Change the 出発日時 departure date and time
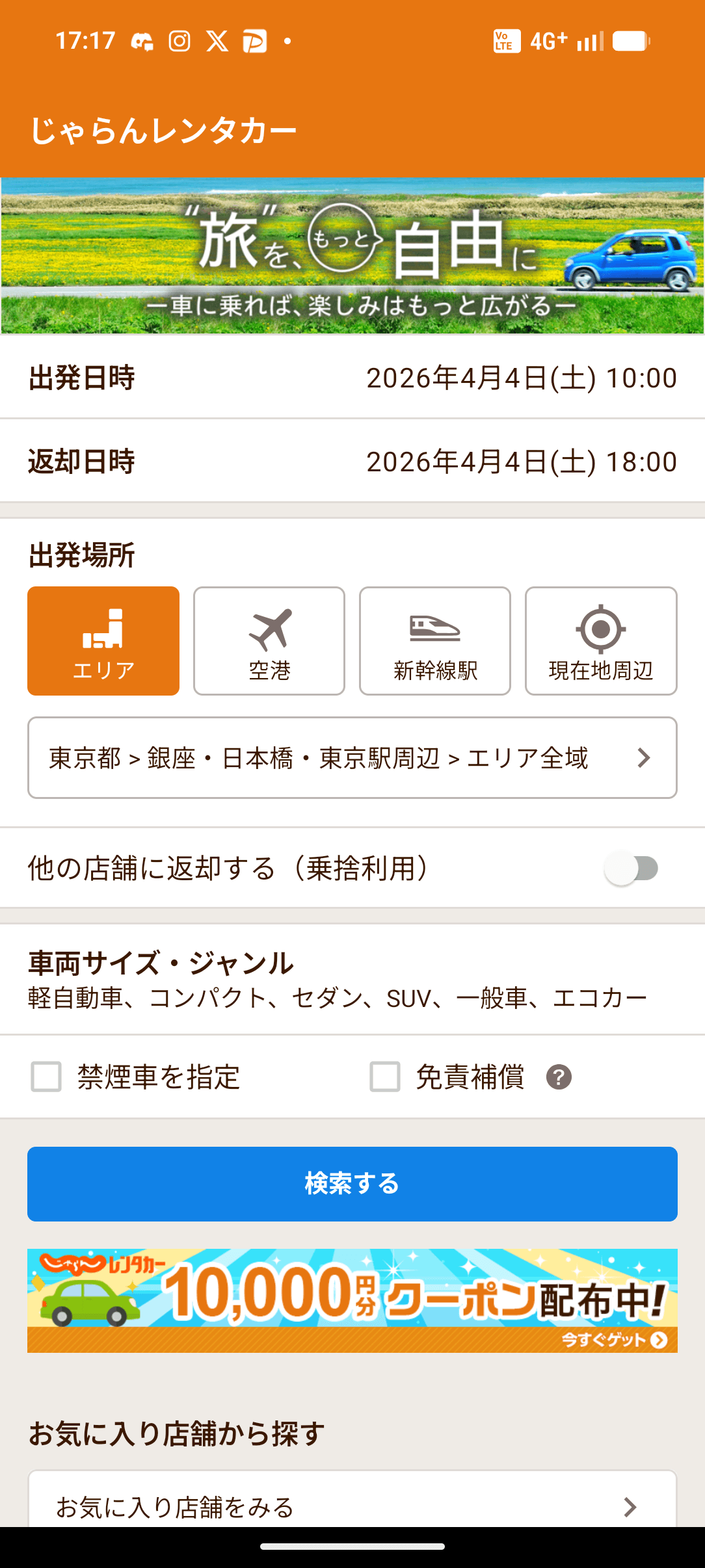 (x=352, y=378)
